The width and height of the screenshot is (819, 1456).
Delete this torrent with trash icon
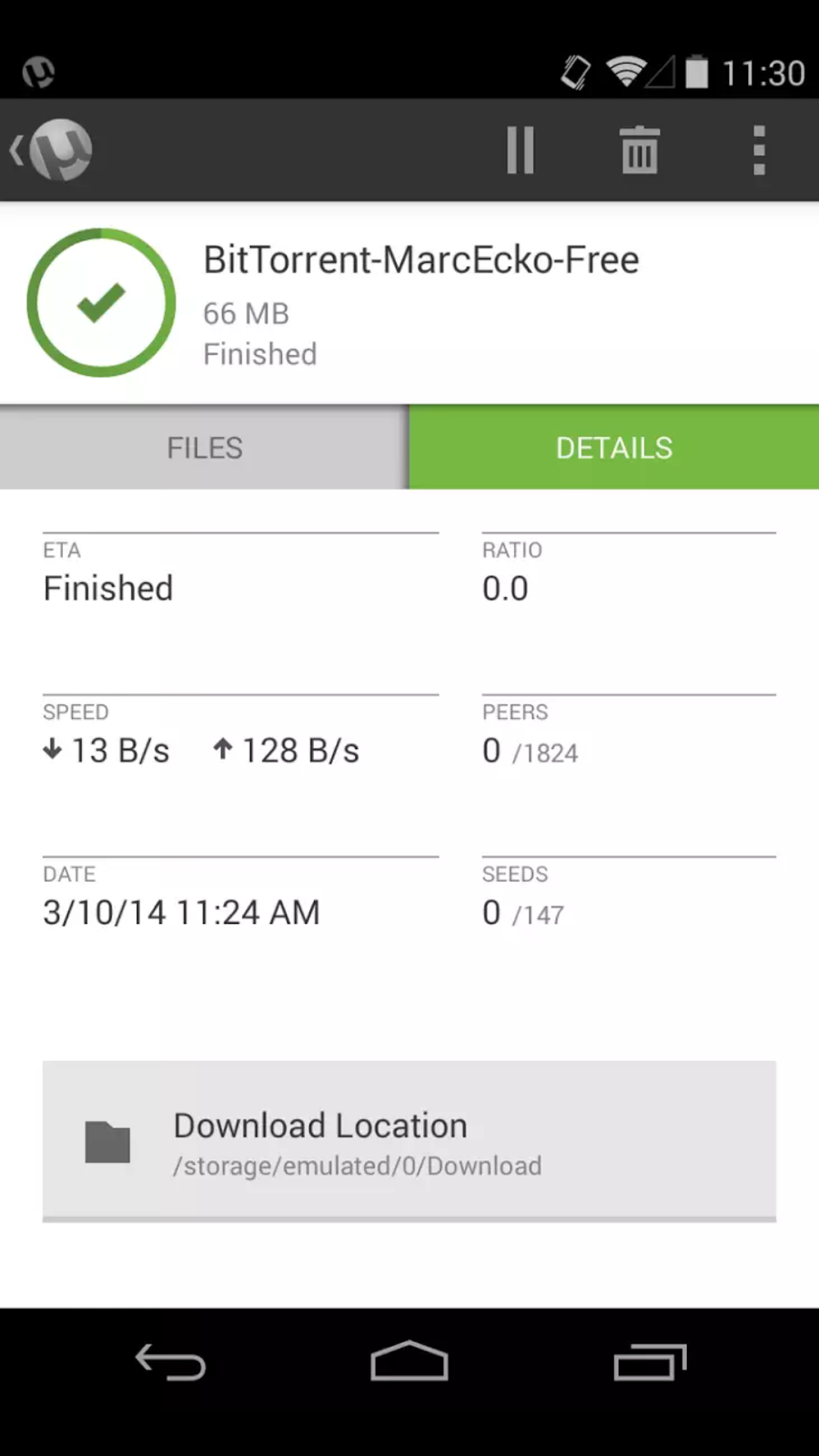point(640,150)
